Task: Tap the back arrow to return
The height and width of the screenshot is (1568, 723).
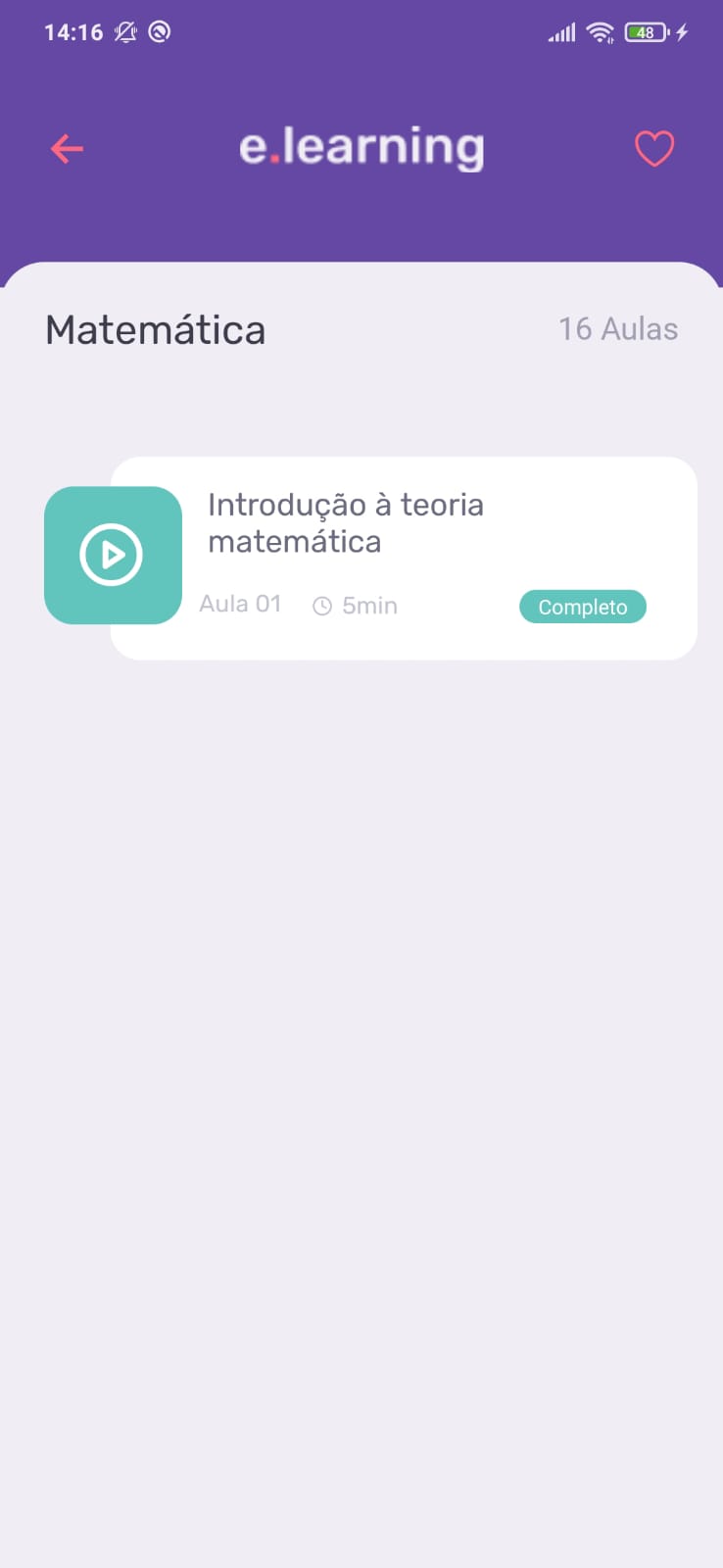Action: 66,148
